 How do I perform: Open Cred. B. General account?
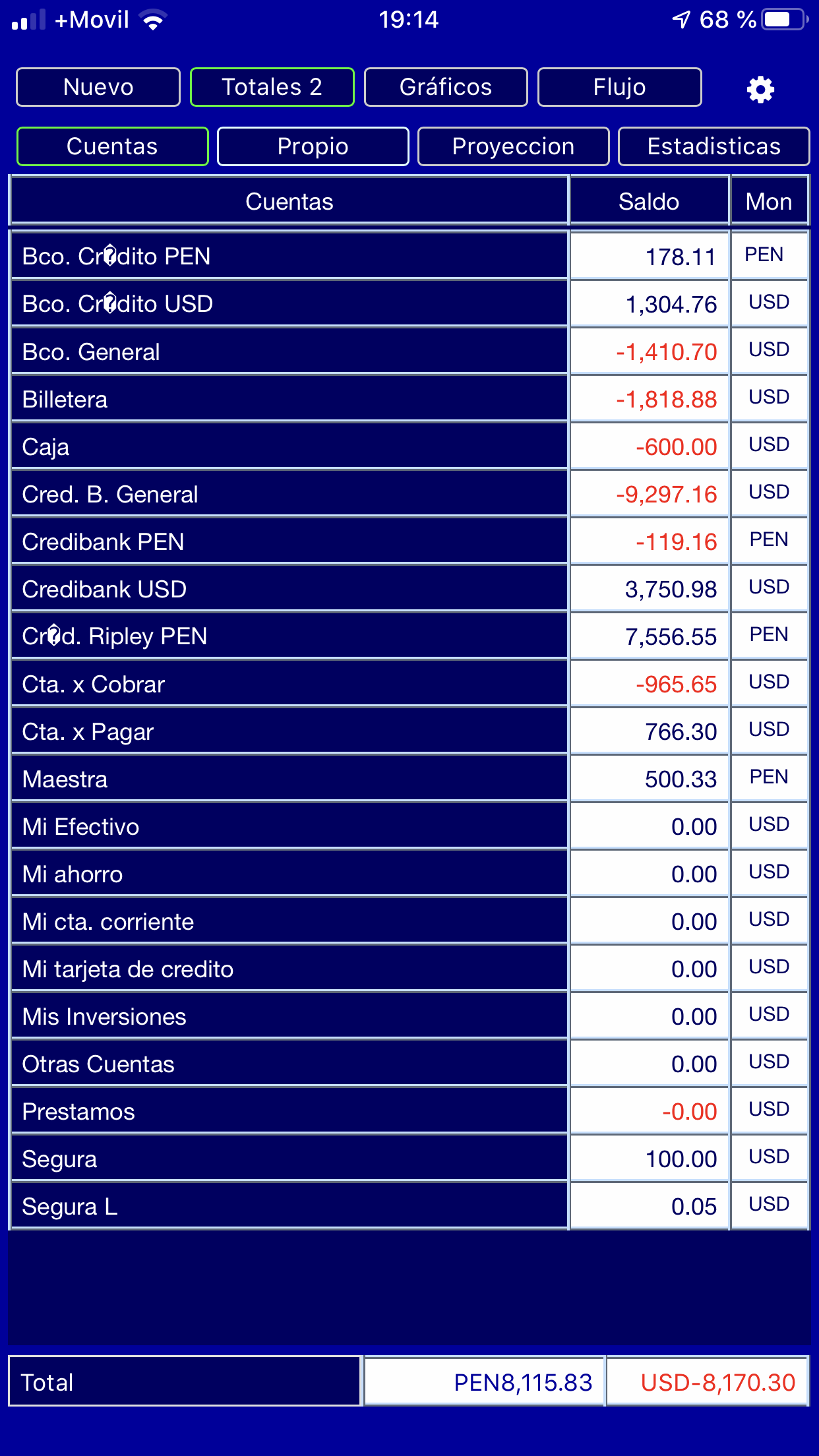point(409,494)
